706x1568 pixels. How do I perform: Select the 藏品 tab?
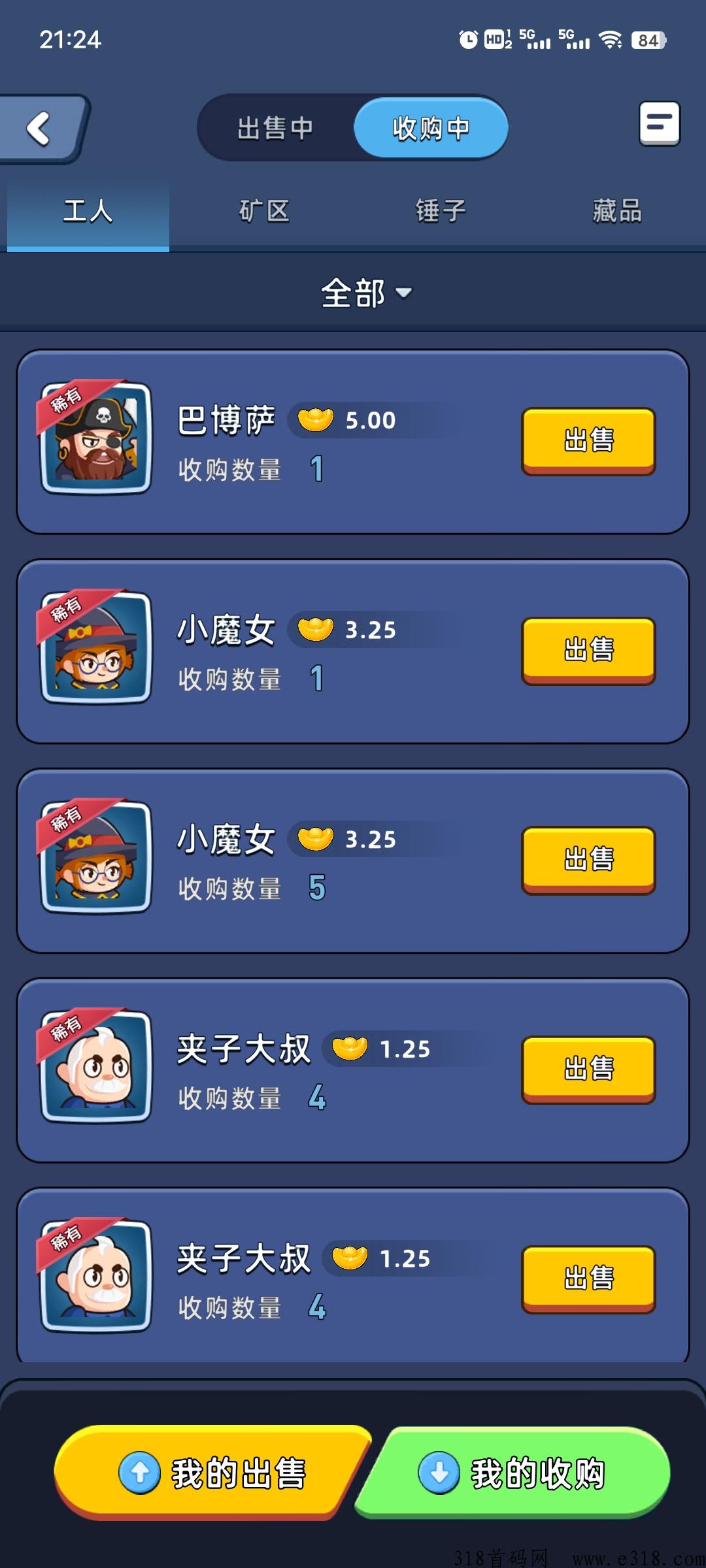(x=614, y=211)
